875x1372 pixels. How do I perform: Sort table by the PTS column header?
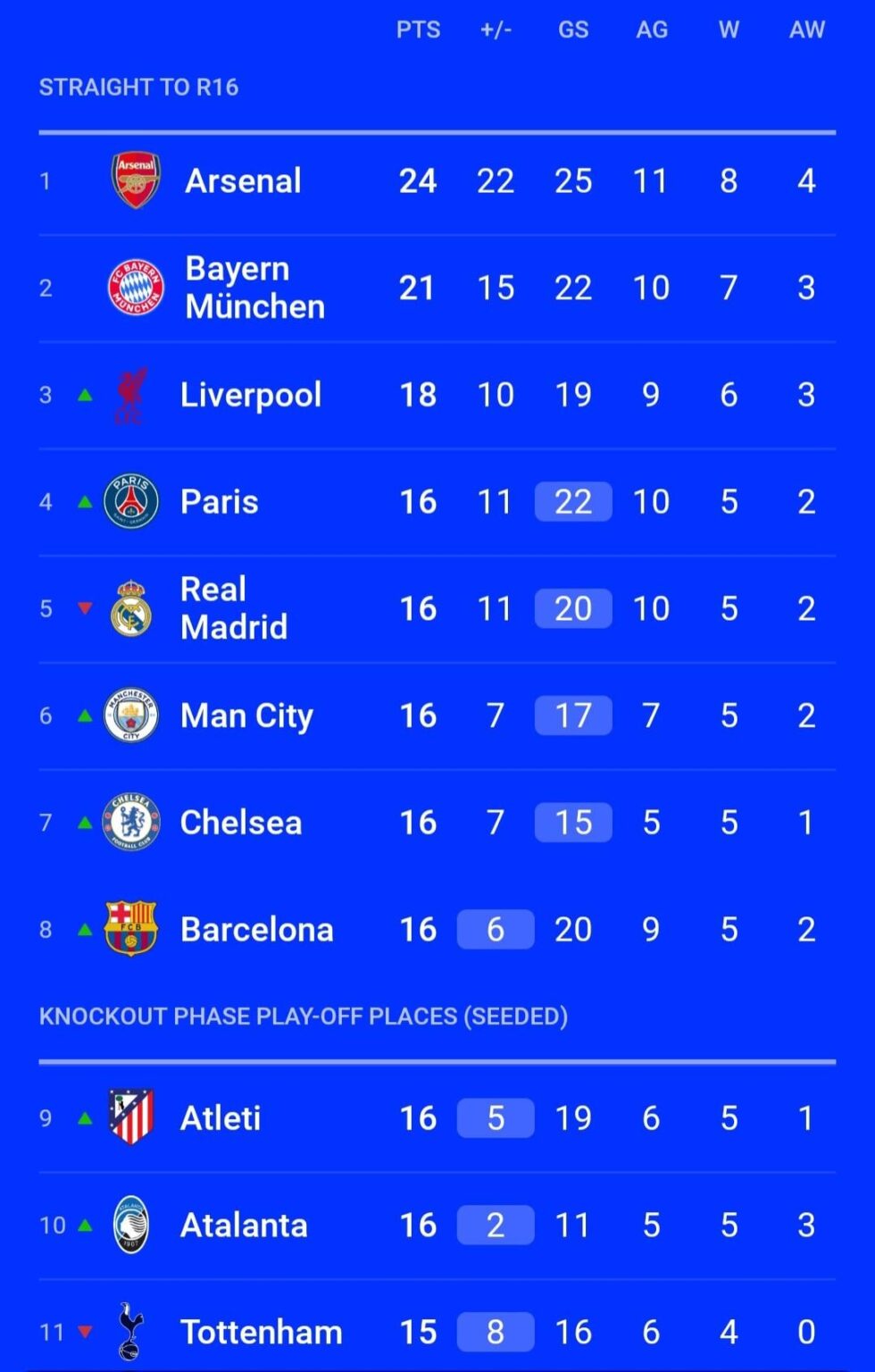coord(419,29)
